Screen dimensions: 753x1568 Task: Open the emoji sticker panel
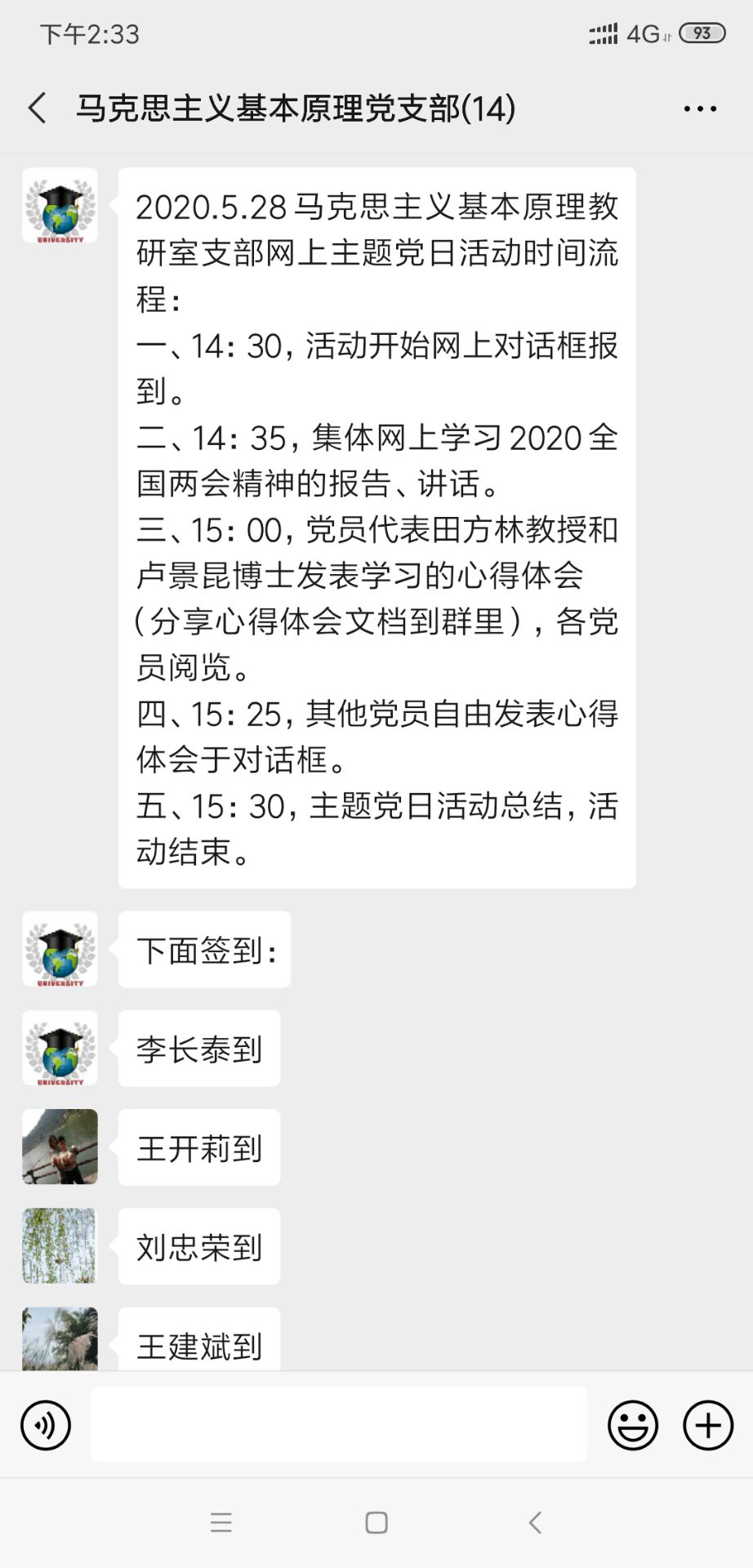[x=632, y=1425]
